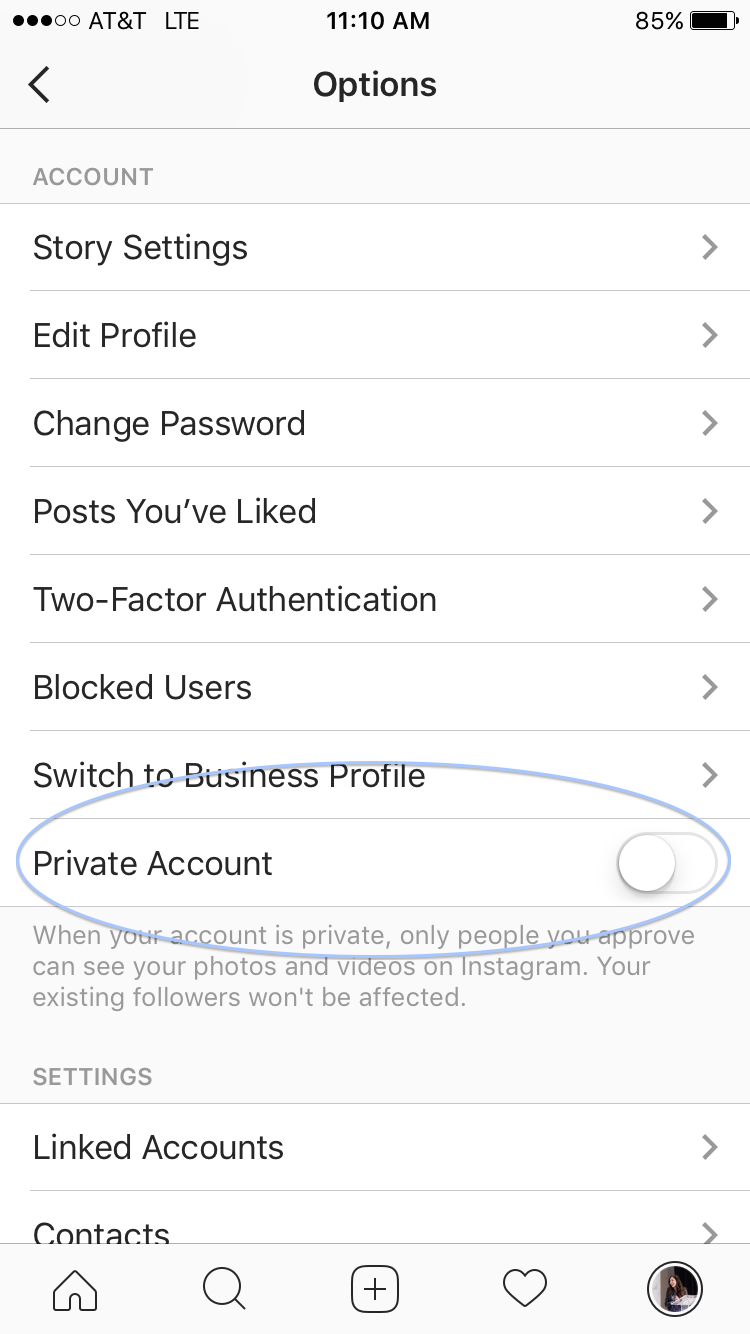The height and width of the screenshot is (1334, 750).
Task: Open Story Settings
Action: coord(375,248)
